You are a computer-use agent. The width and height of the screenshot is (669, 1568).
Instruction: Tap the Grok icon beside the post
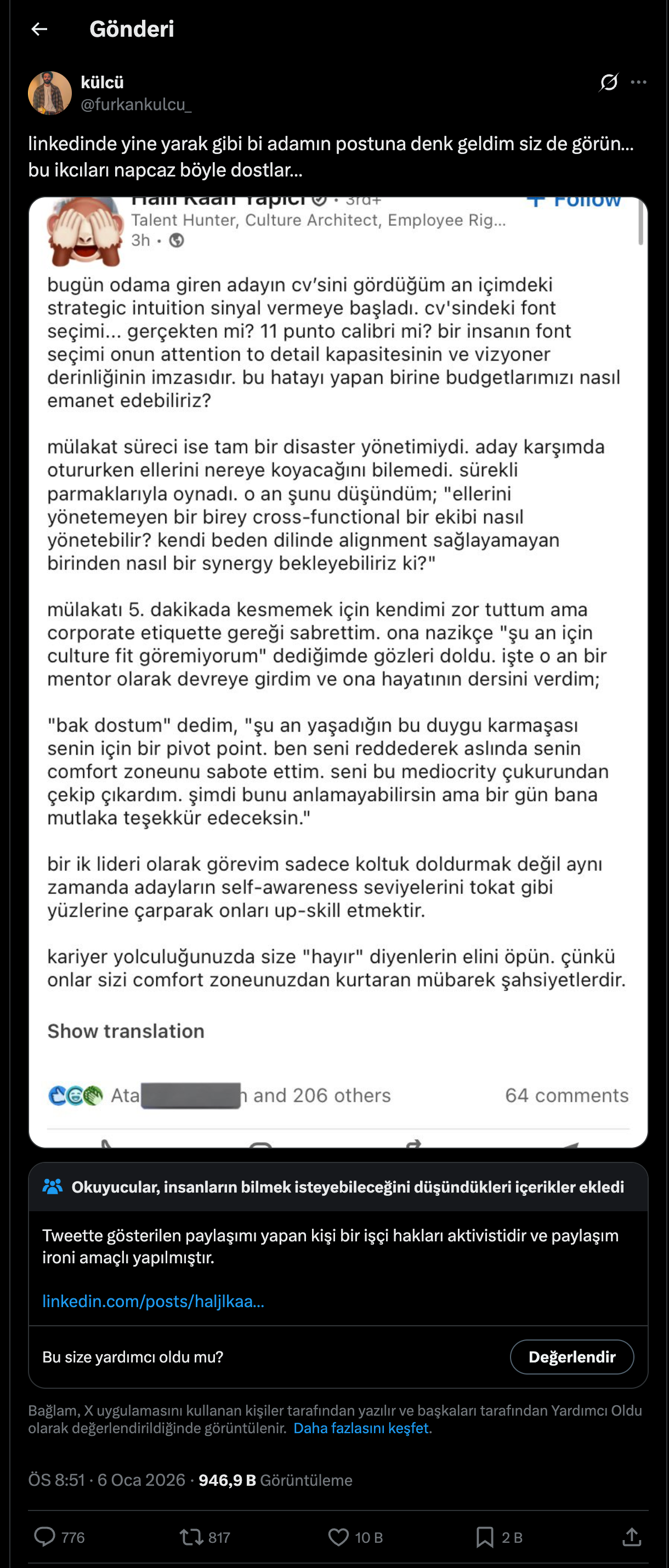[x=609, y=82]
